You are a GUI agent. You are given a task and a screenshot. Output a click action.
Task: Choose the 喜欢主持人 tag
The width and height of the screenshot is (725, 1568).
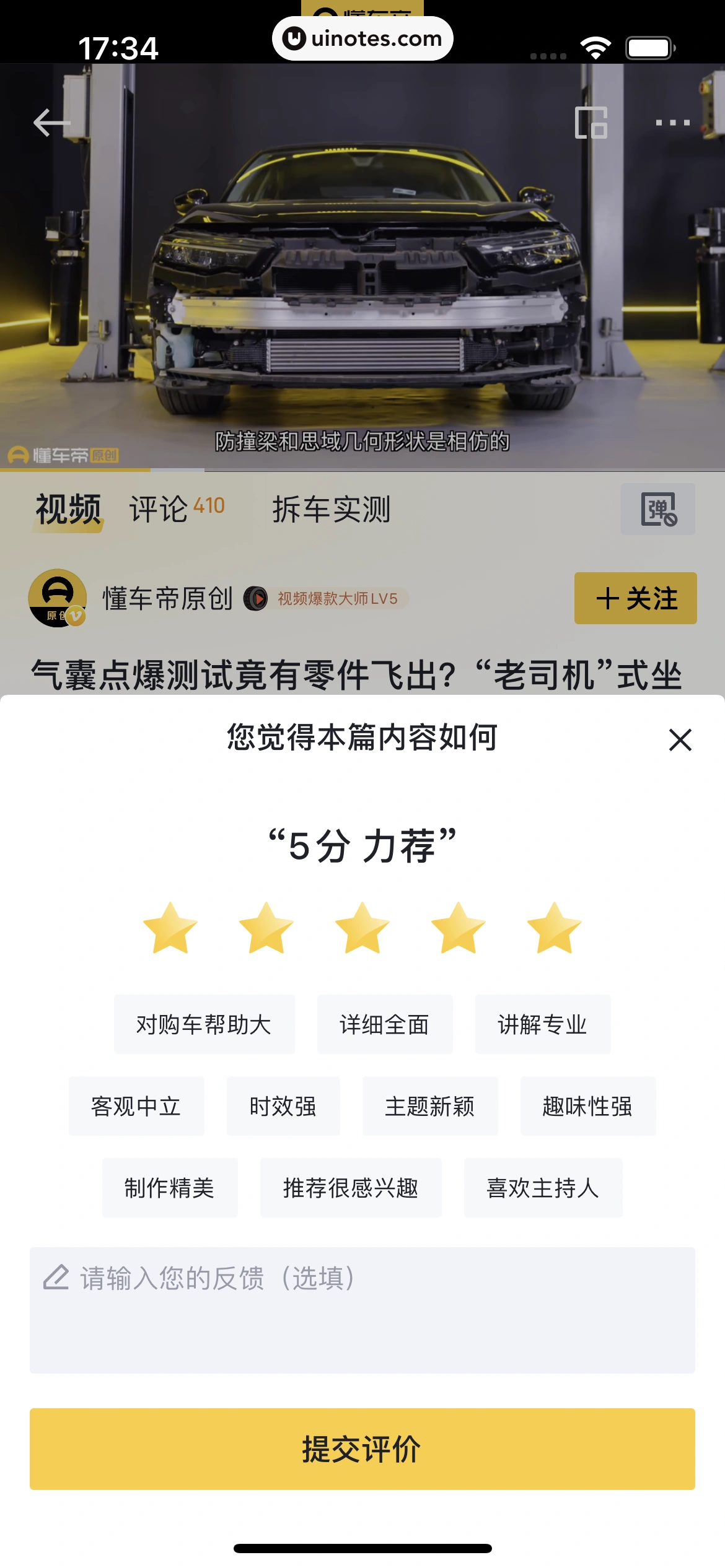[x=543, y=1188]
